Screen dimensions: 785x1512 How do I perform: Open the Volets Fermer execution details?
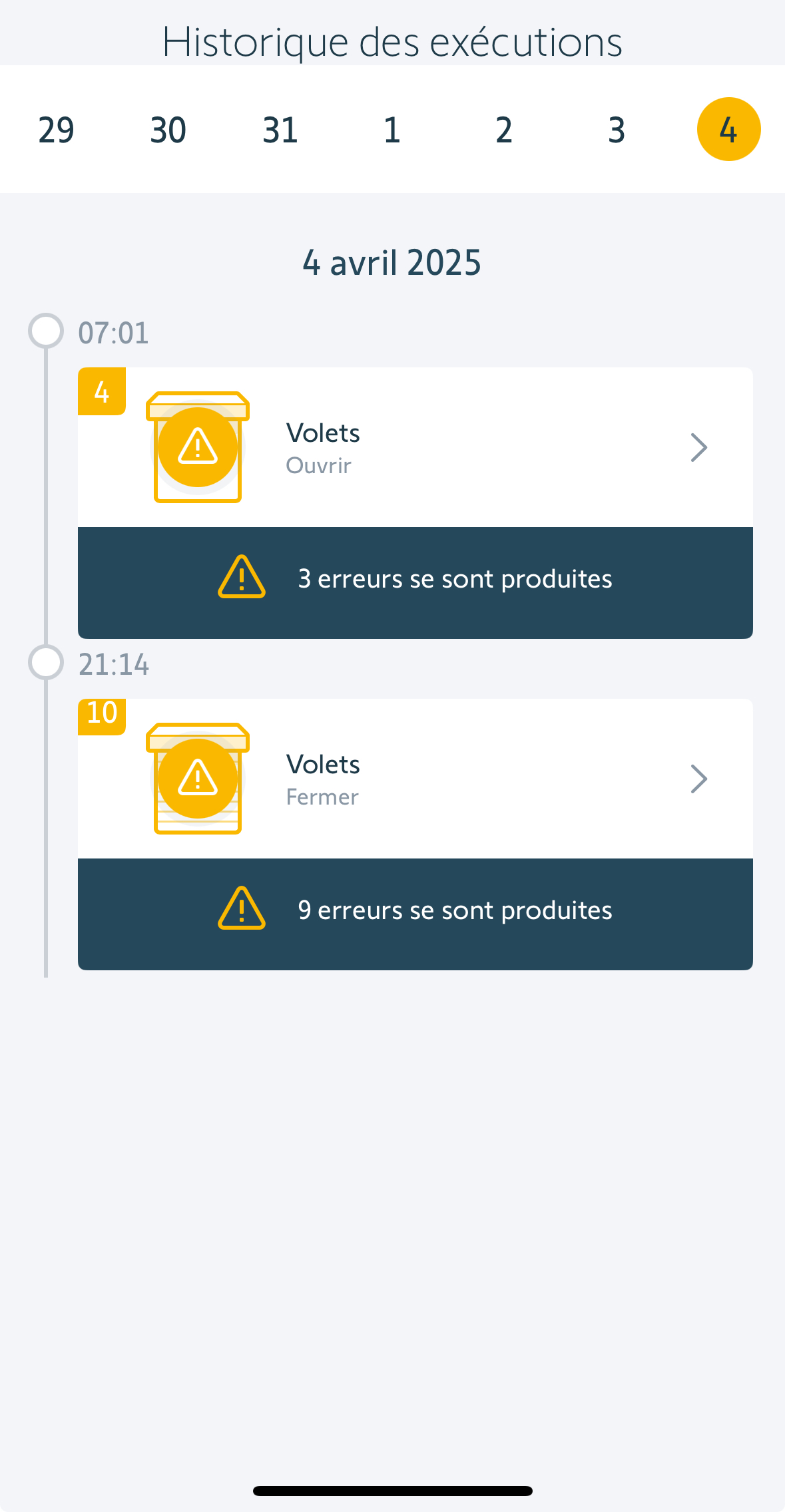pyautogui.click(x=415, y=779)
